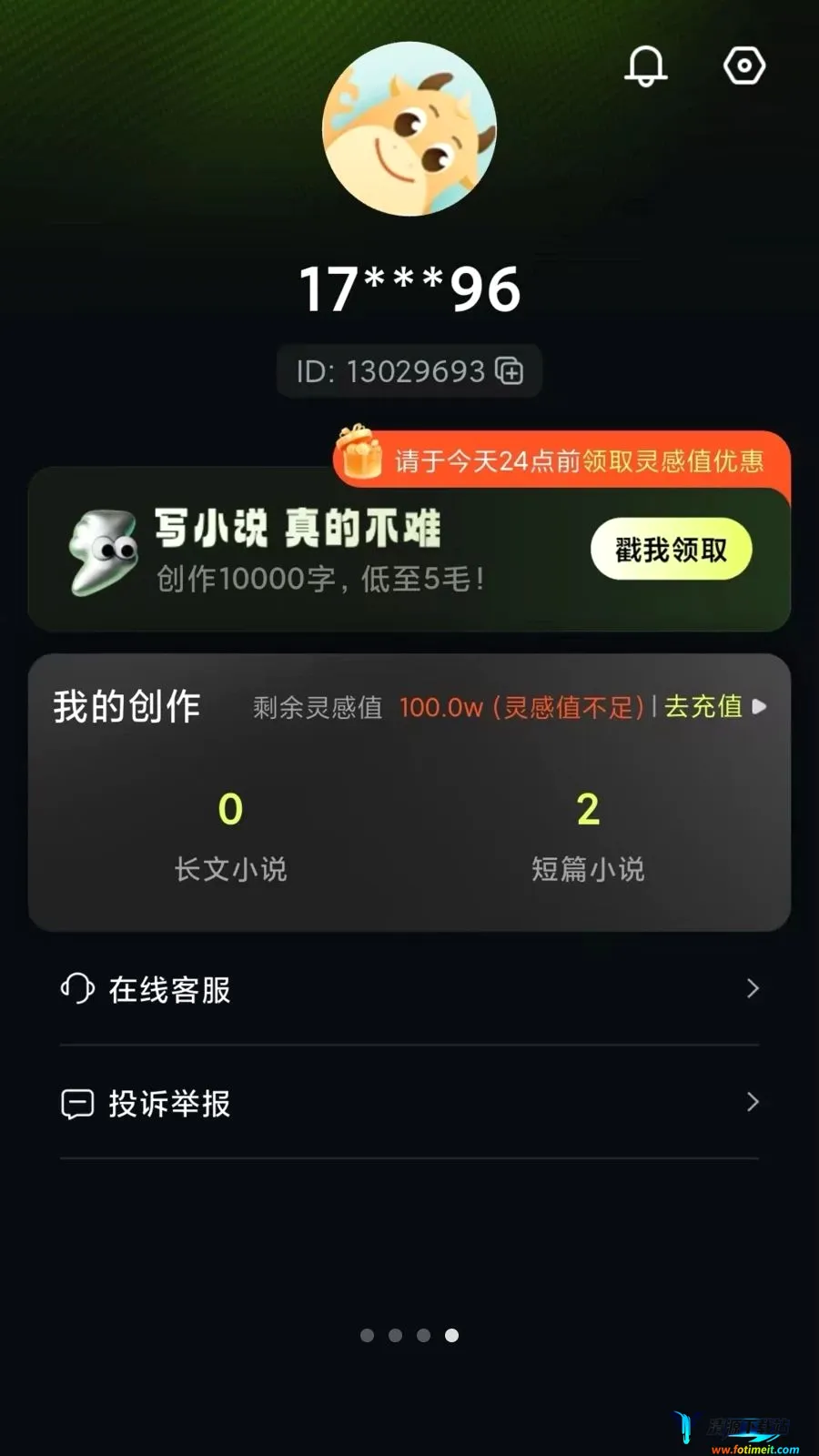Go to 去充值 to recharge
This screenshot has height=1456, width=819.
(x=715, y=706)
